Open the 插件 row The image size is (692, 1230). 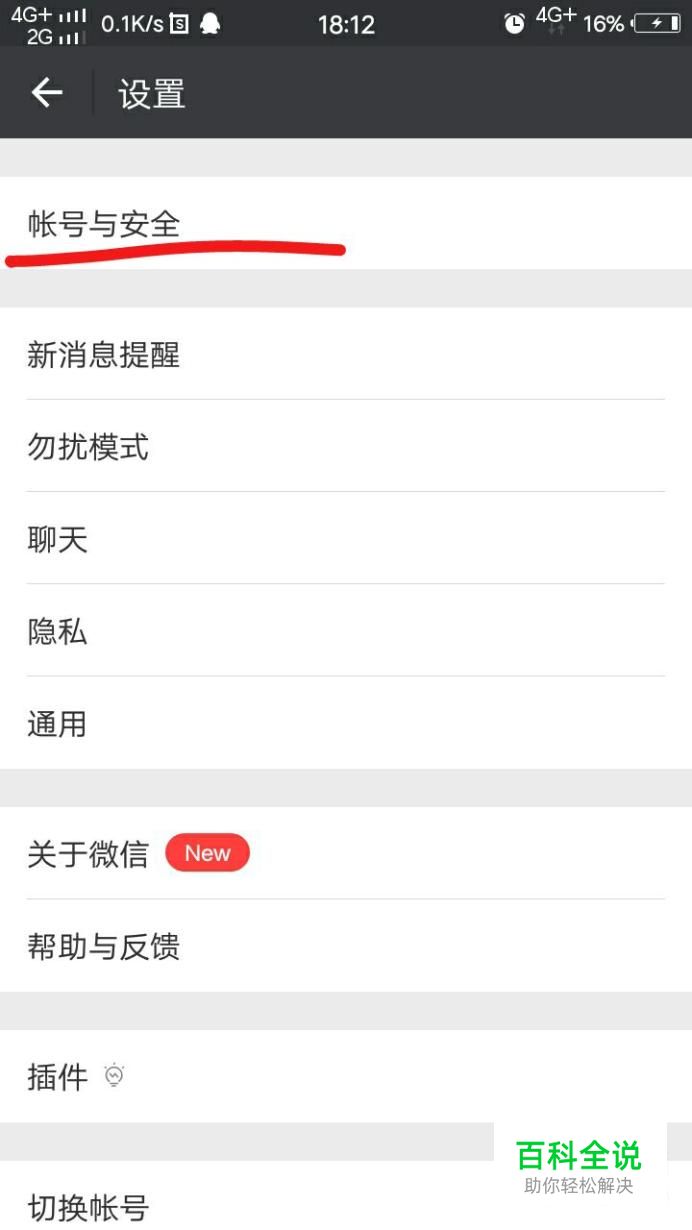(x=346, y=1076)
